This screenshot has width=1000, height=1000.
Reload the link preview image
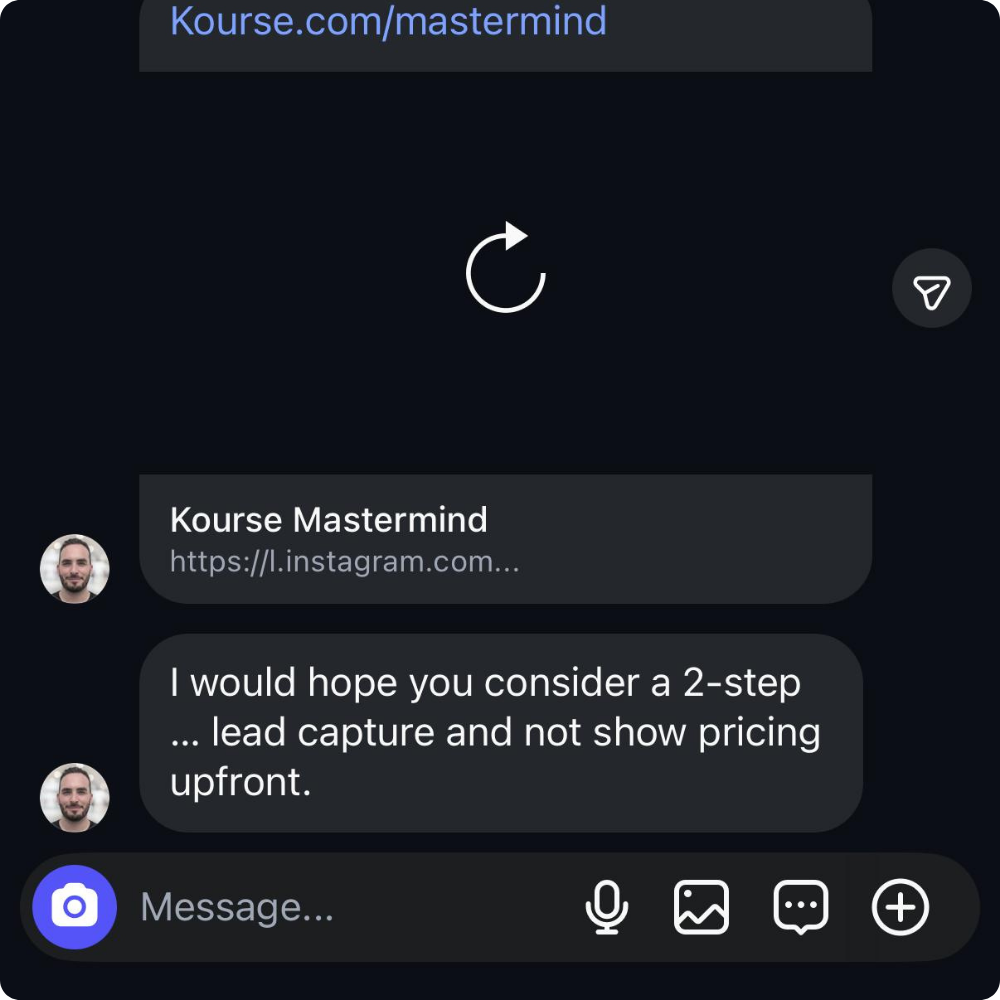pos(506,267)
